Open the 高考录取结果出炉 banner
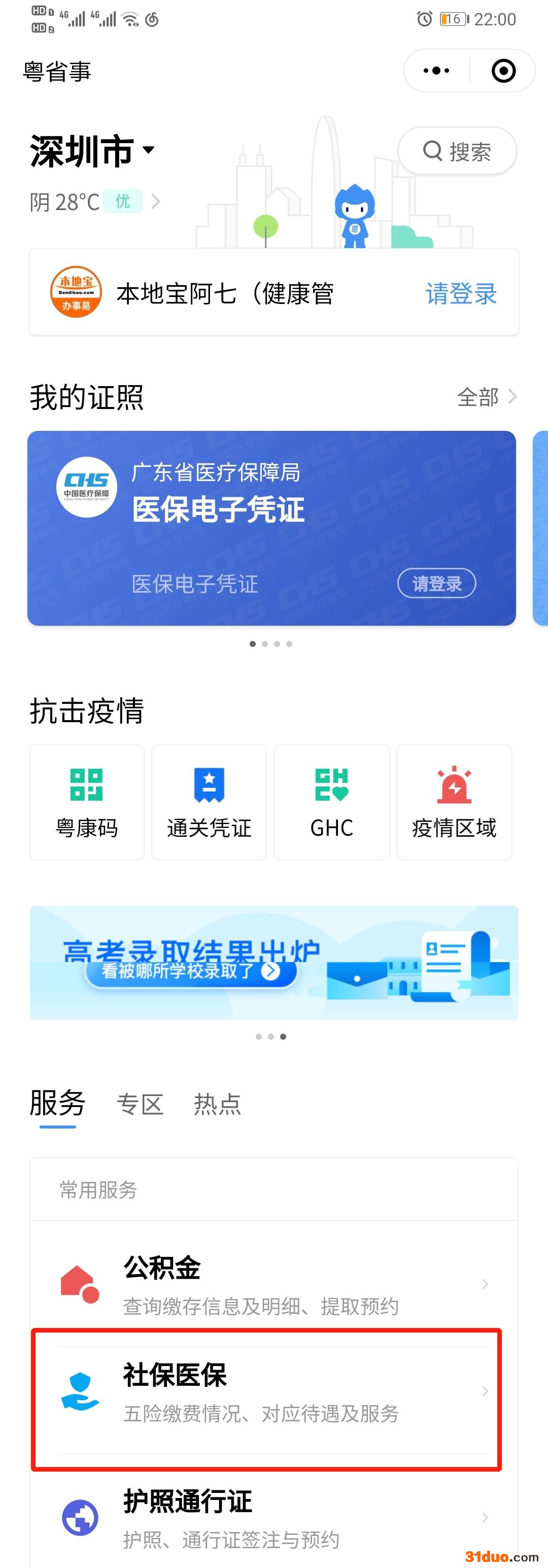548x1568 pixels. coord(273,962)
